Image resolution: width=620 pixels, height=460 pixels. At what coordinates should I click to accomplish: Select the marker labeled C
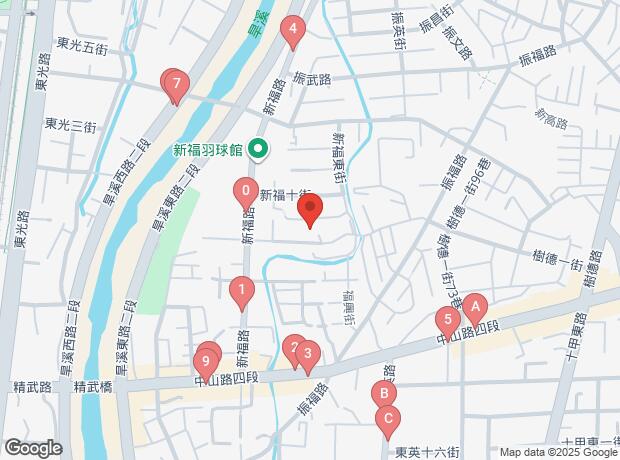(388, 418)
